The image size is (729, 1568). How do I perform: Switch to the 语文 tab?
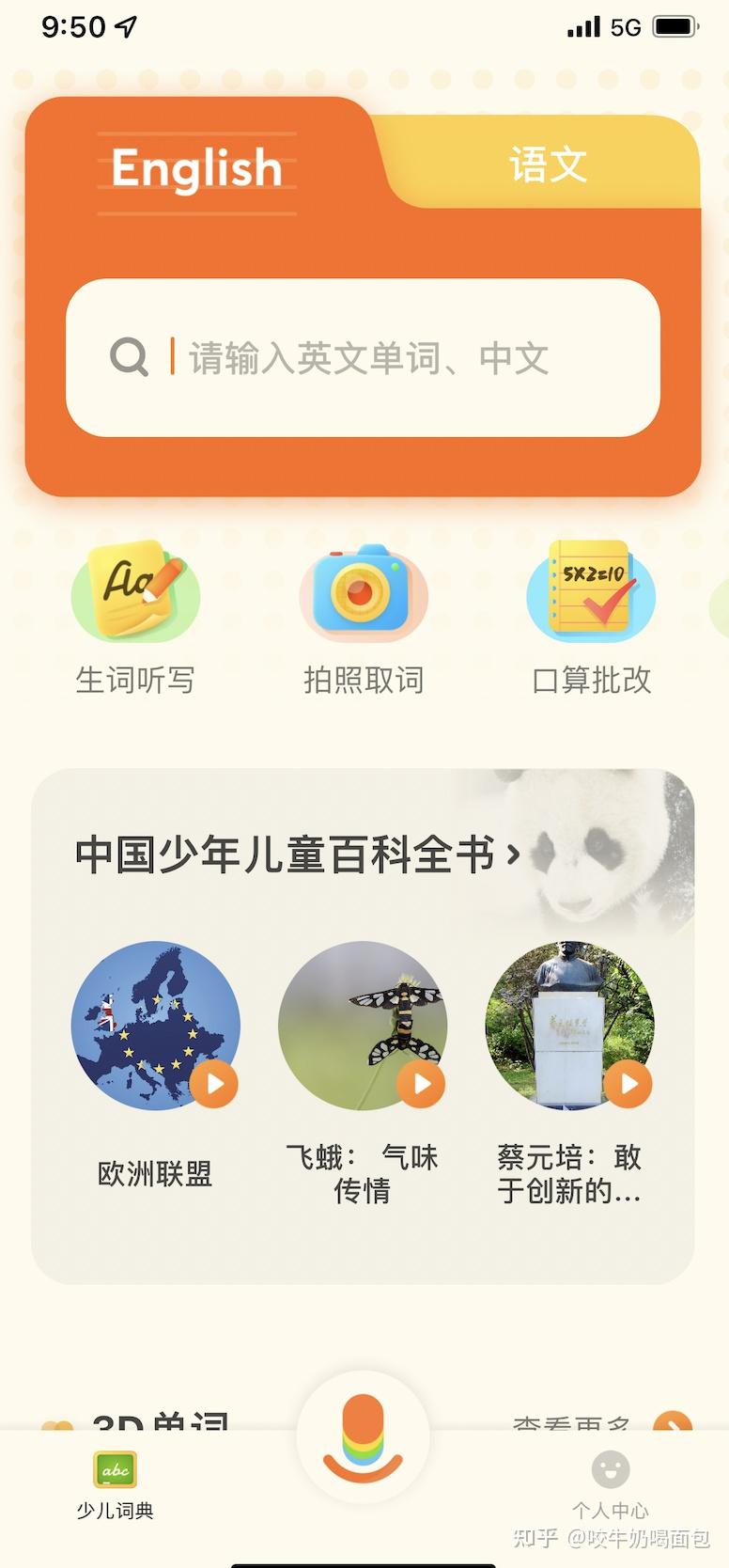[x=548, y=165]
